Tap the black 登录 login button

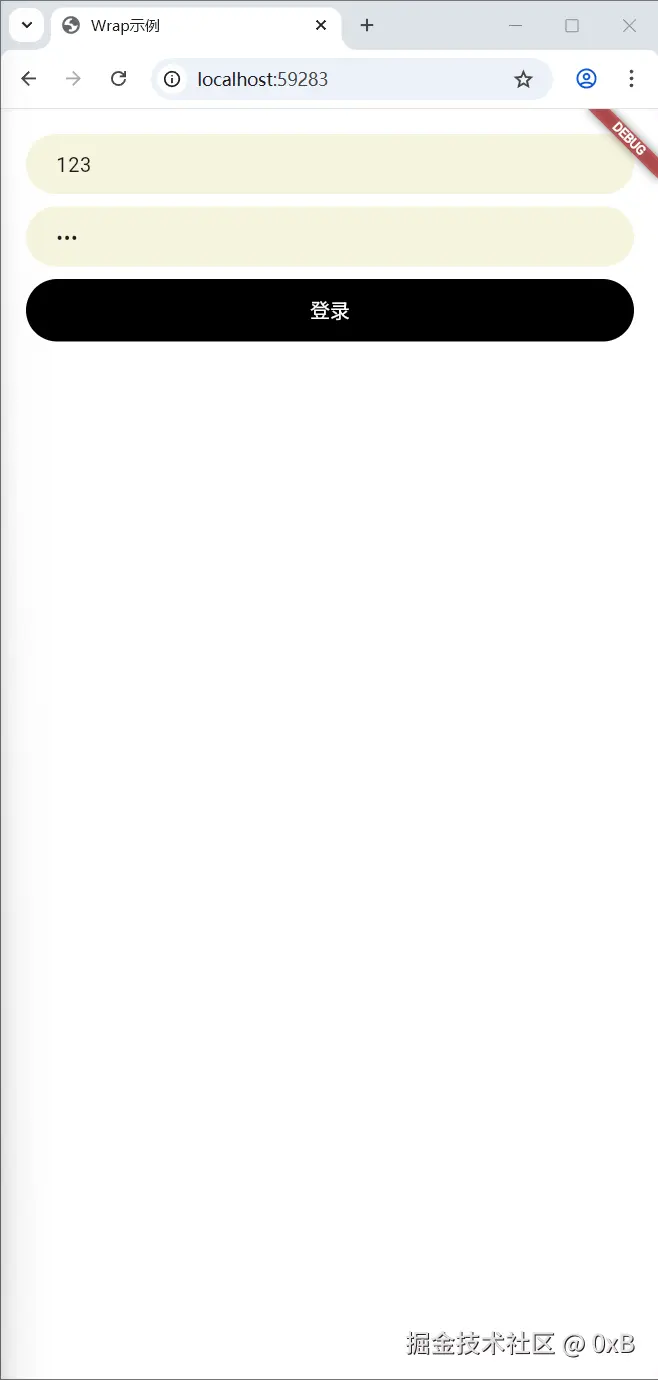point(329,310)
